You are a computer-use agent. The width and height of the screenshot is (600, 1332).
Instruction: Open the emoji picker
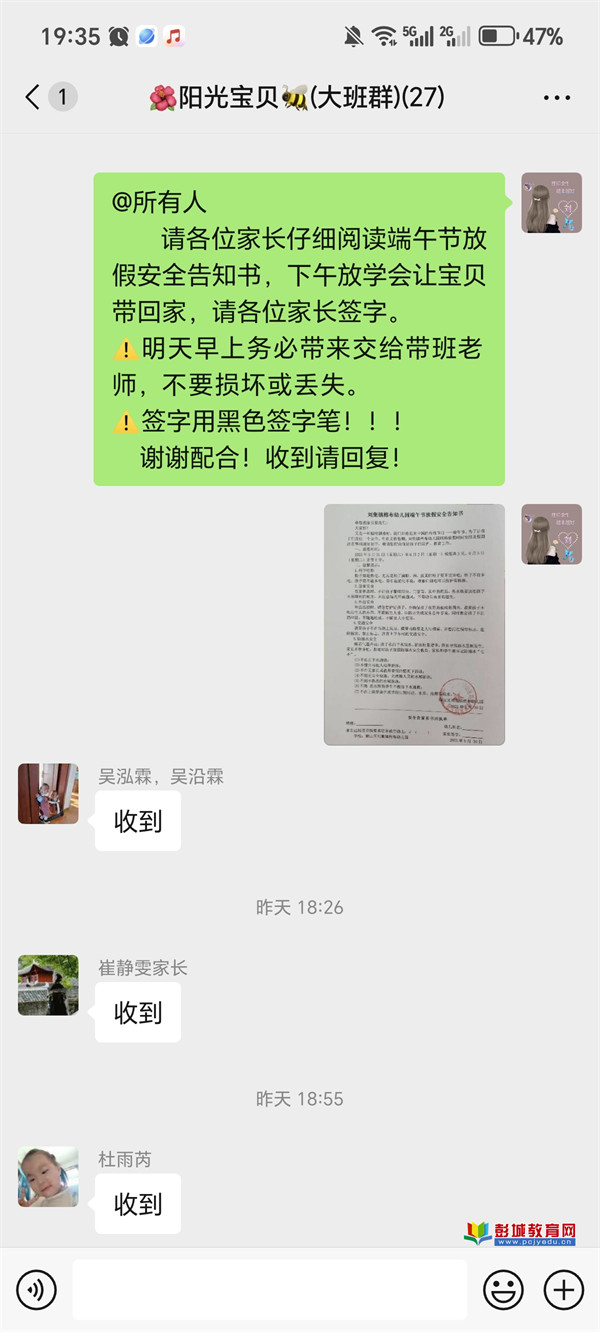[503, 1290]
